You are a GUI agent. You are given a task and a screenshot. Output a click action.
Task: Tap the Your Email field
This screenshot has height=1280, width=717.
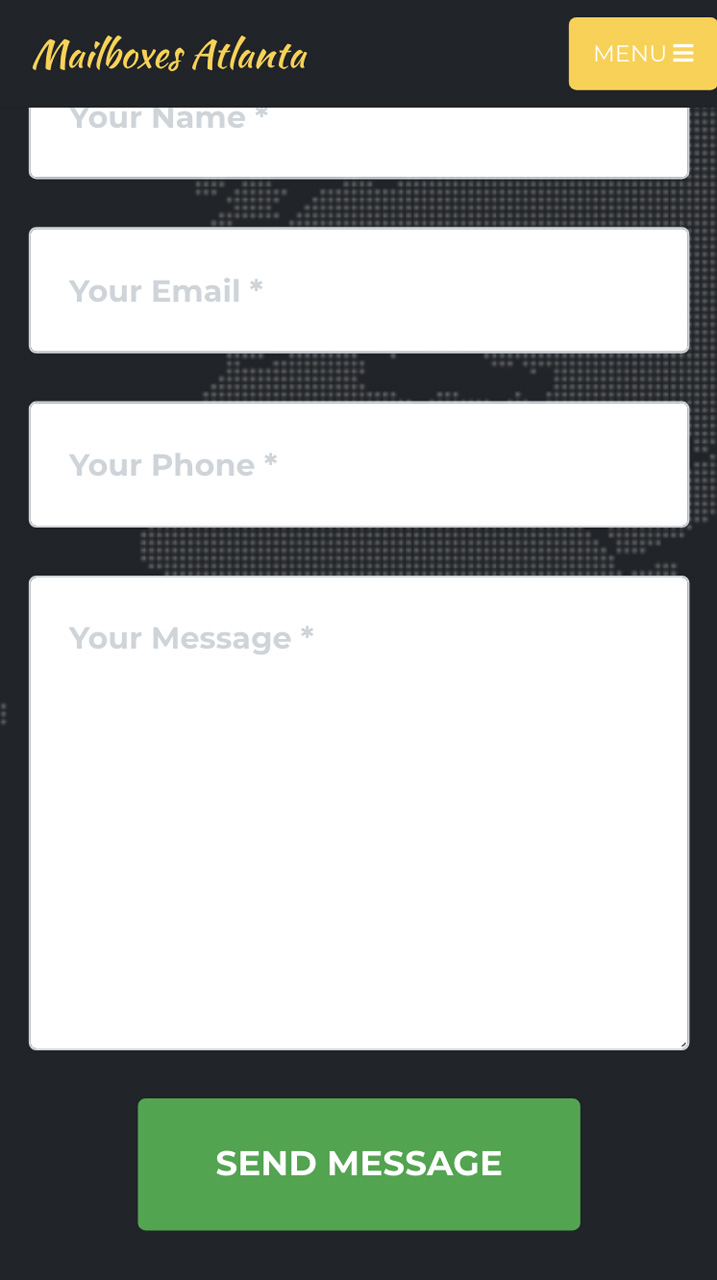tap(359, 290)
